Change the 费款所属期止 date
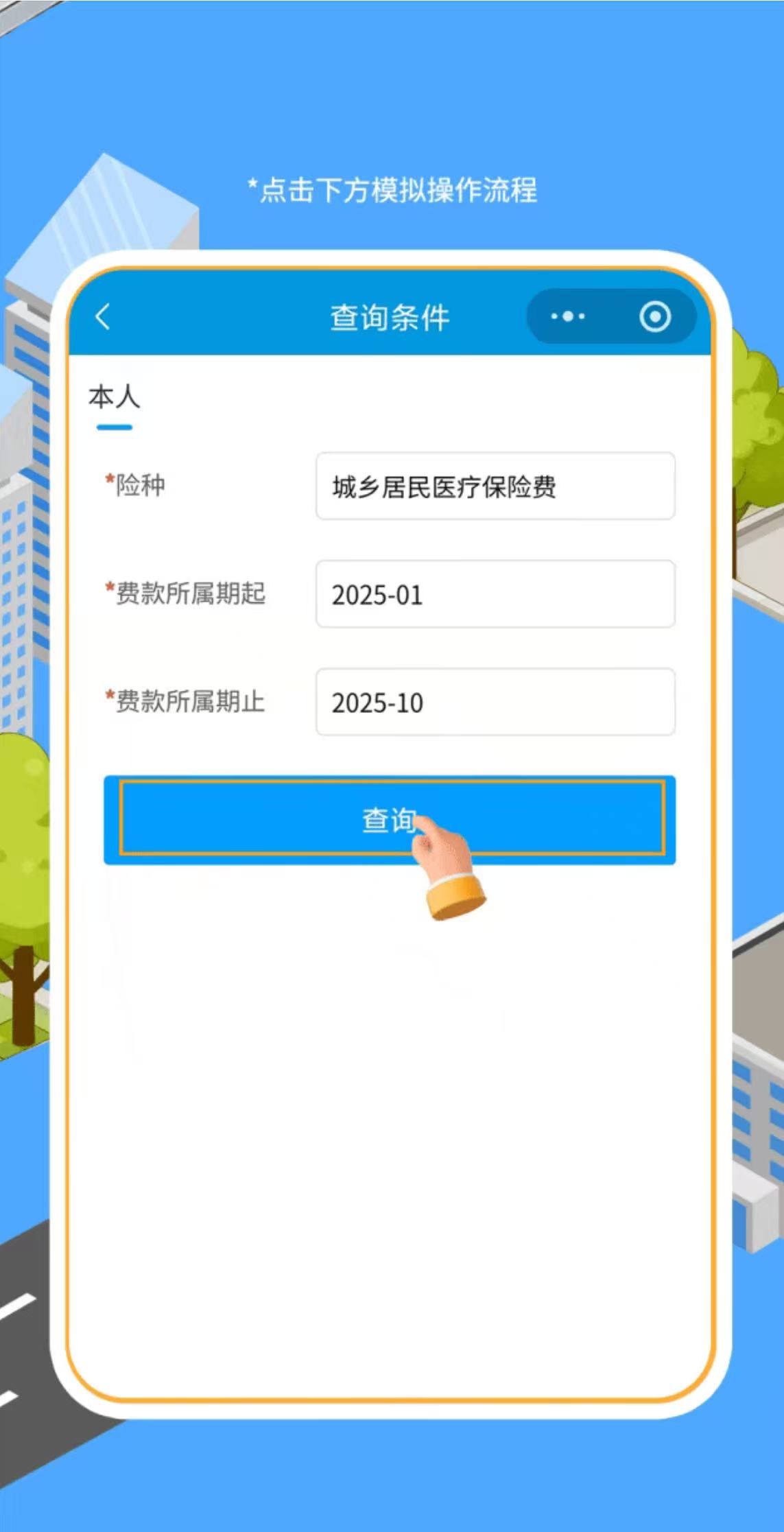784x1532 pixels. coord(495,702)
